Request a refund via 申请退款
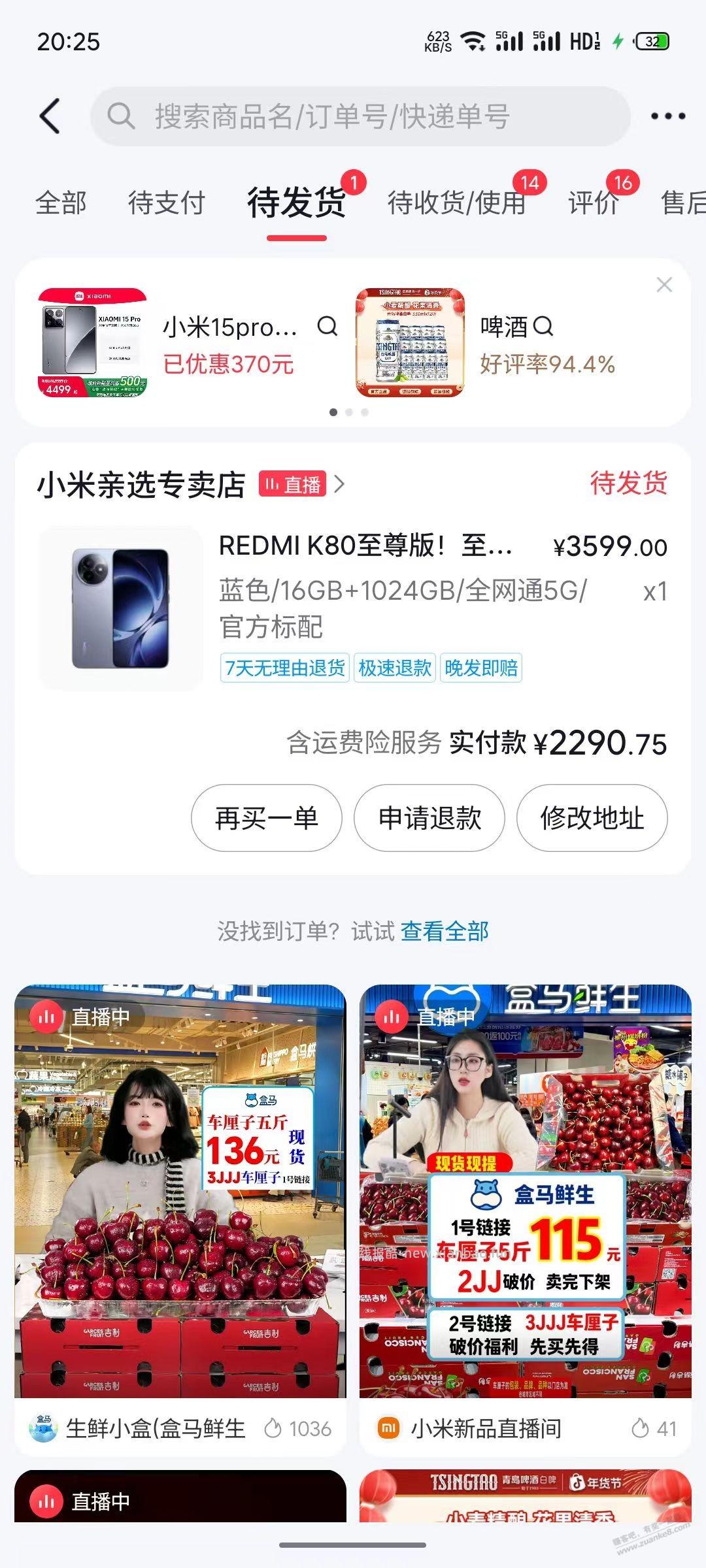 (x=428, y=818)
